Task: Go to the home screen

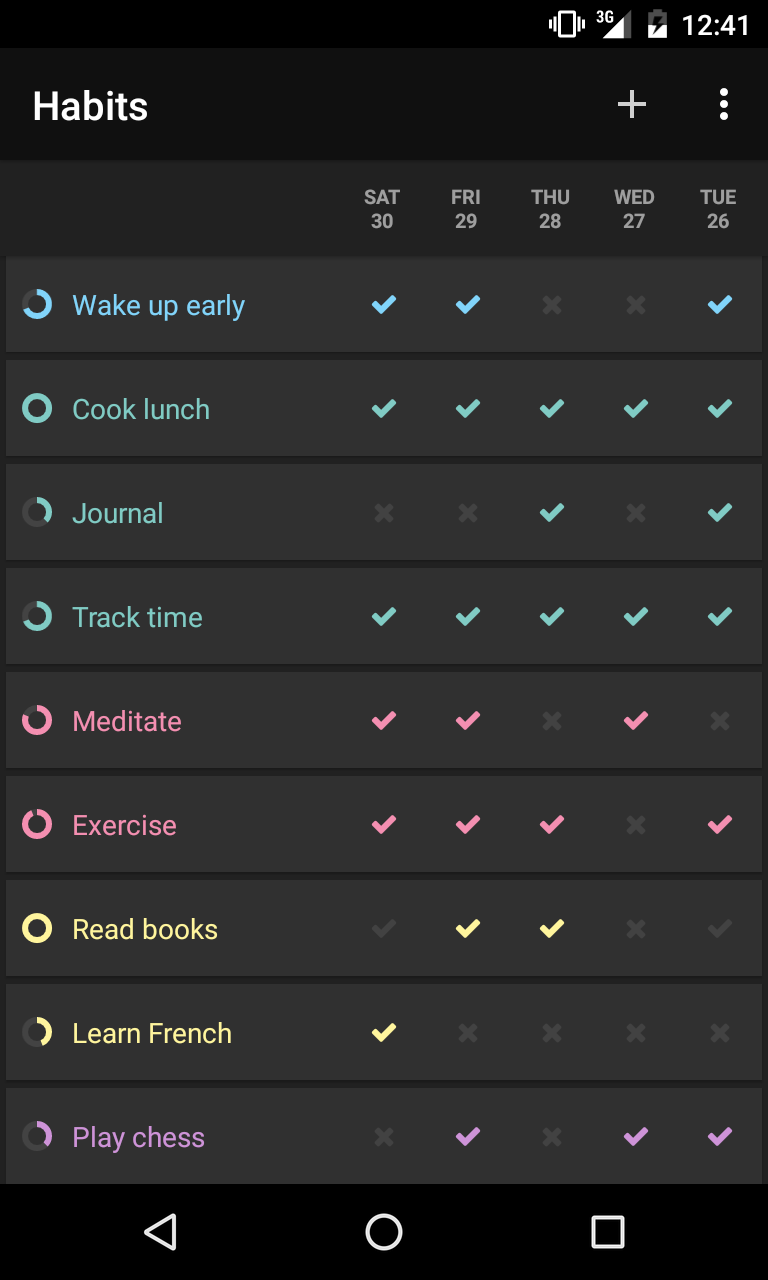Action: click(x=384, y=1232)
